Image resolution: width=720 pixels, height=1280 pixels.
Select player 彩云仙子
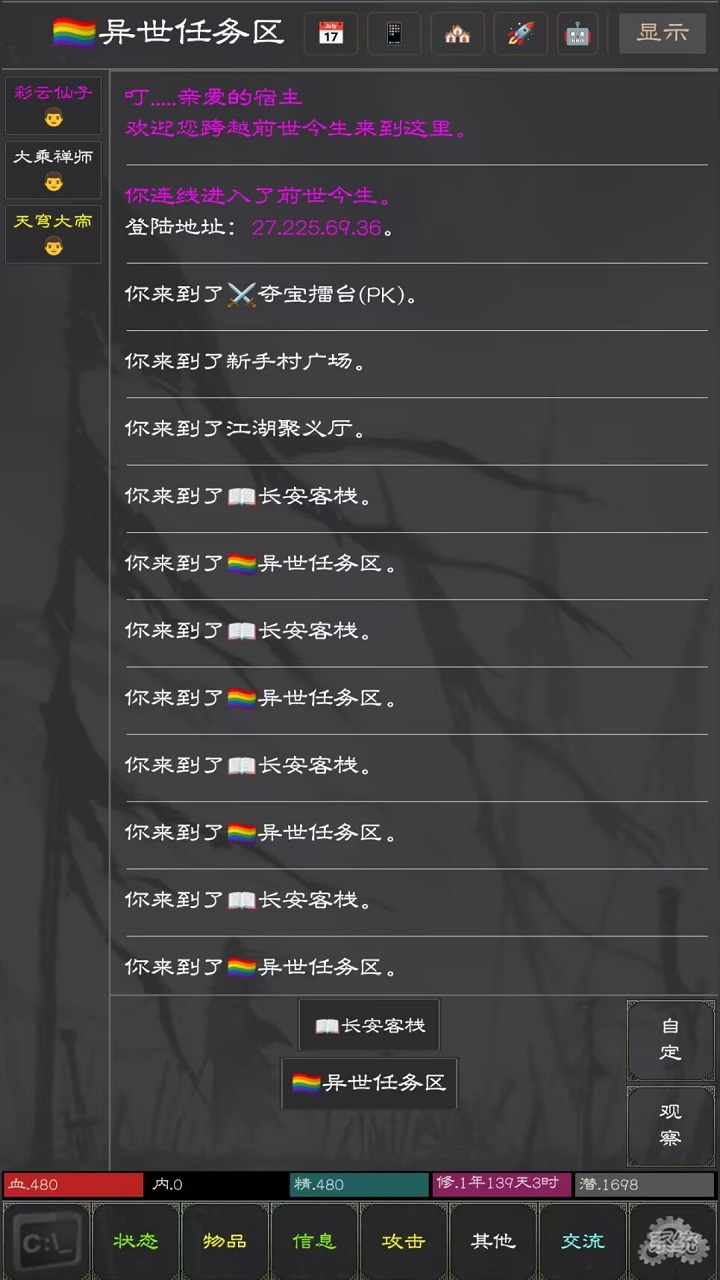[x=53, y=105]
